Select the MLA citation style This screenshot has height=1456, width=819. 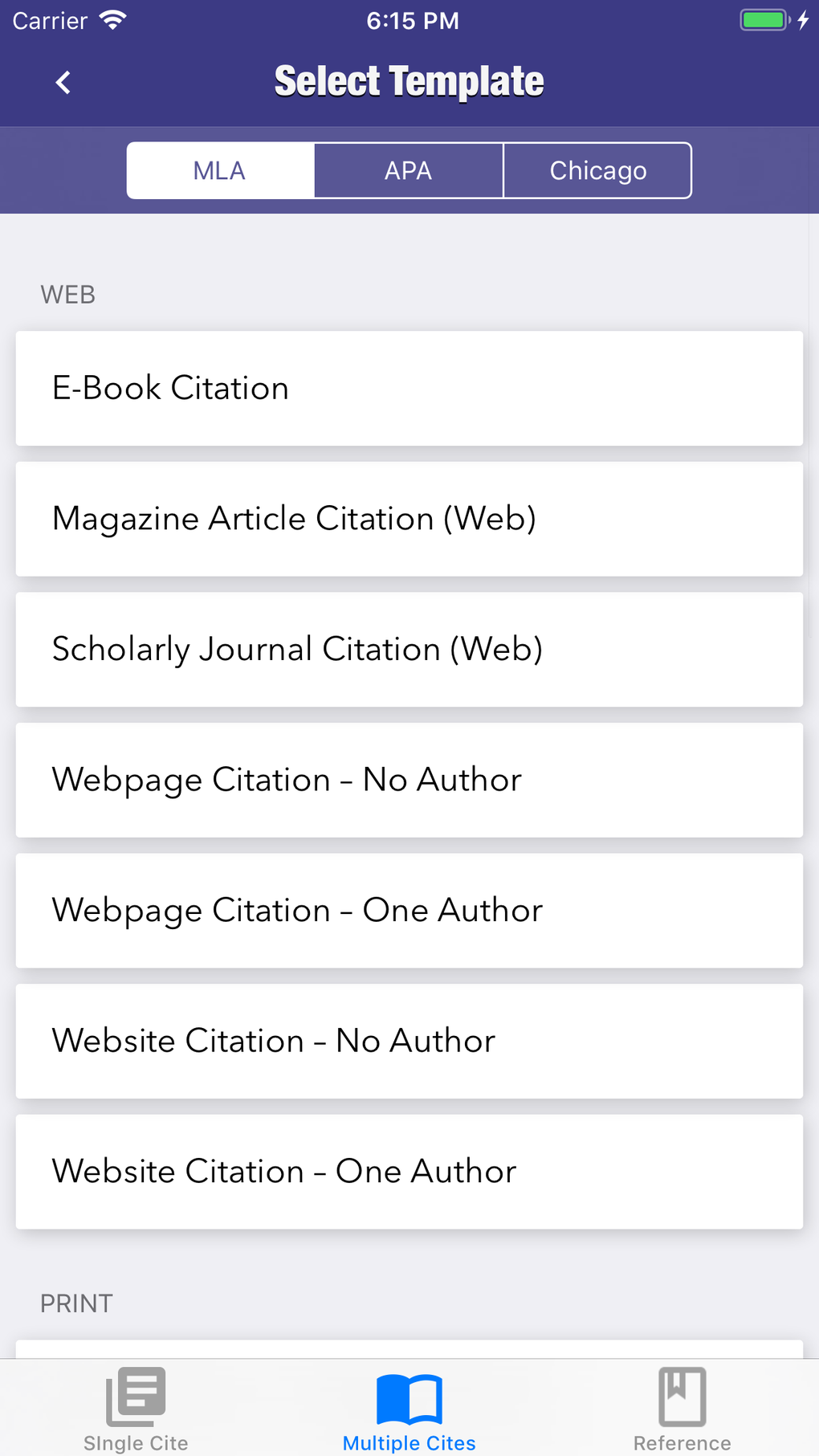tap(220, 170)
